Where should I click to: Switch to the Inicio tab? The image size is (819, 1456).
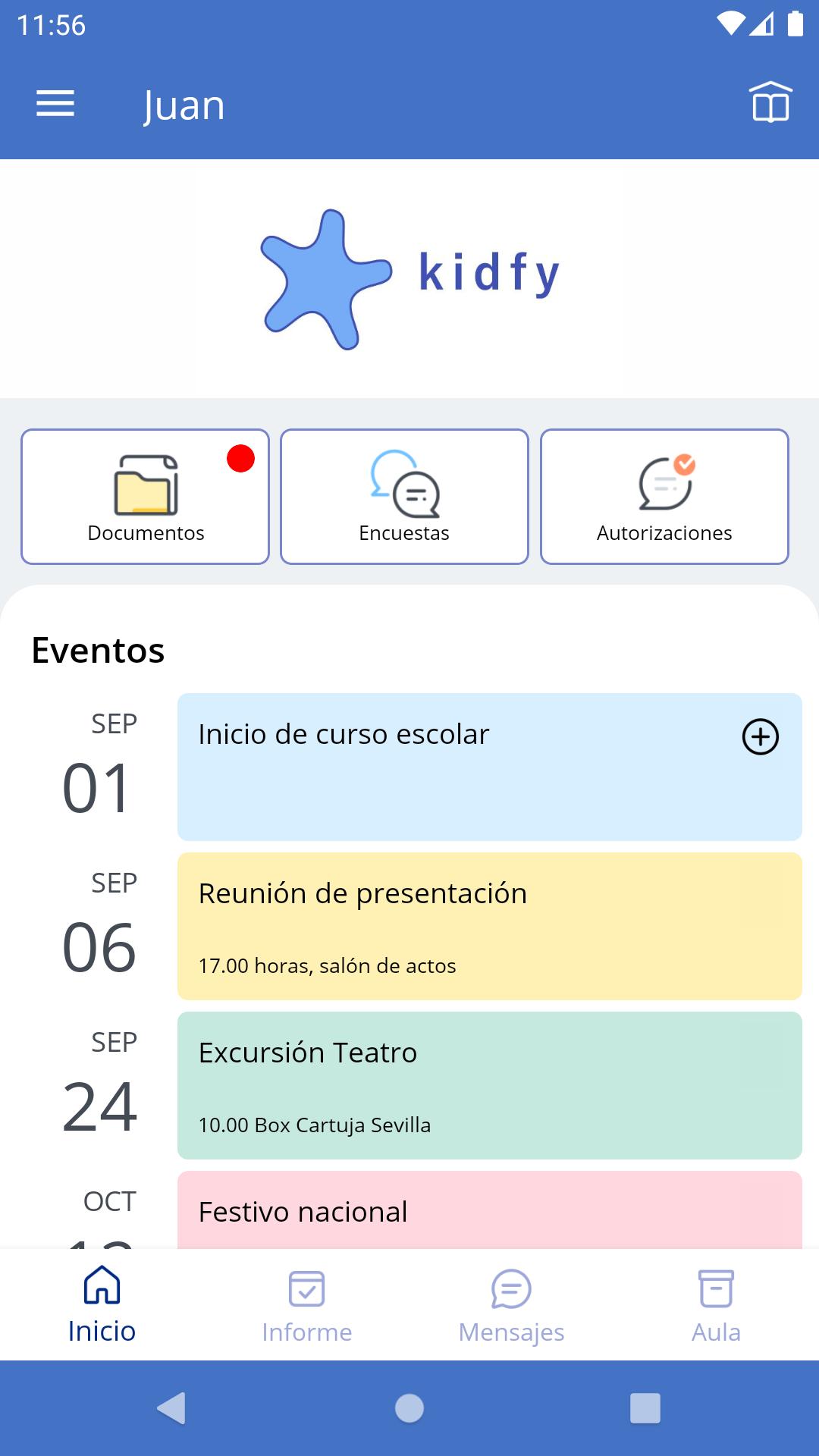[102, 1304]
